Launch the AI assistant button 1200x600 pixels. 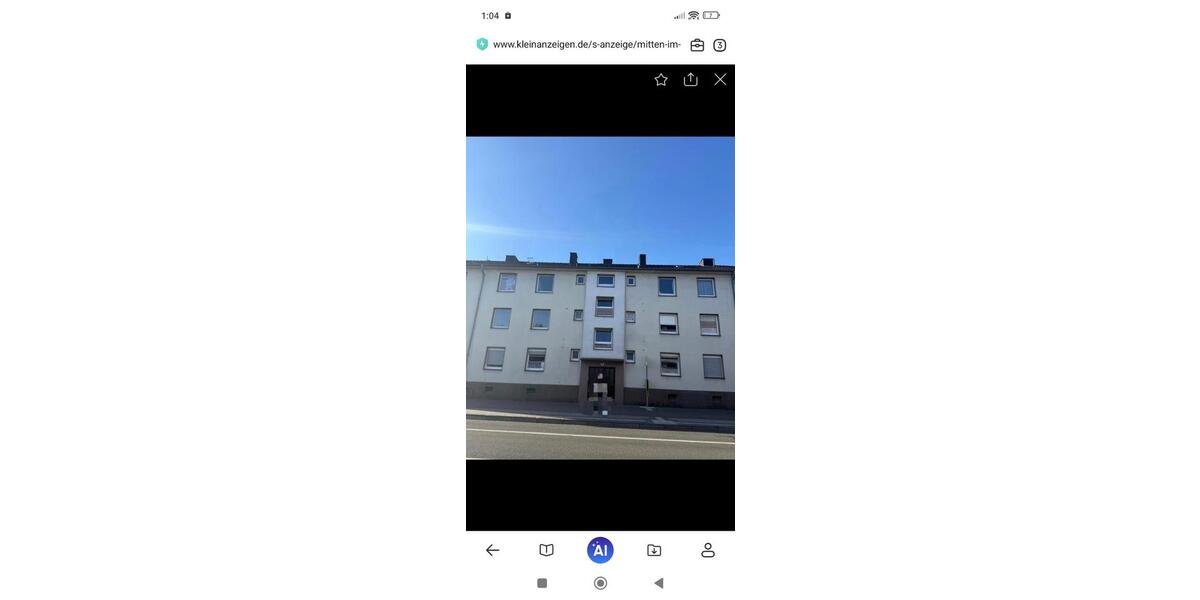pyautogui.click(x=600, y=550)
